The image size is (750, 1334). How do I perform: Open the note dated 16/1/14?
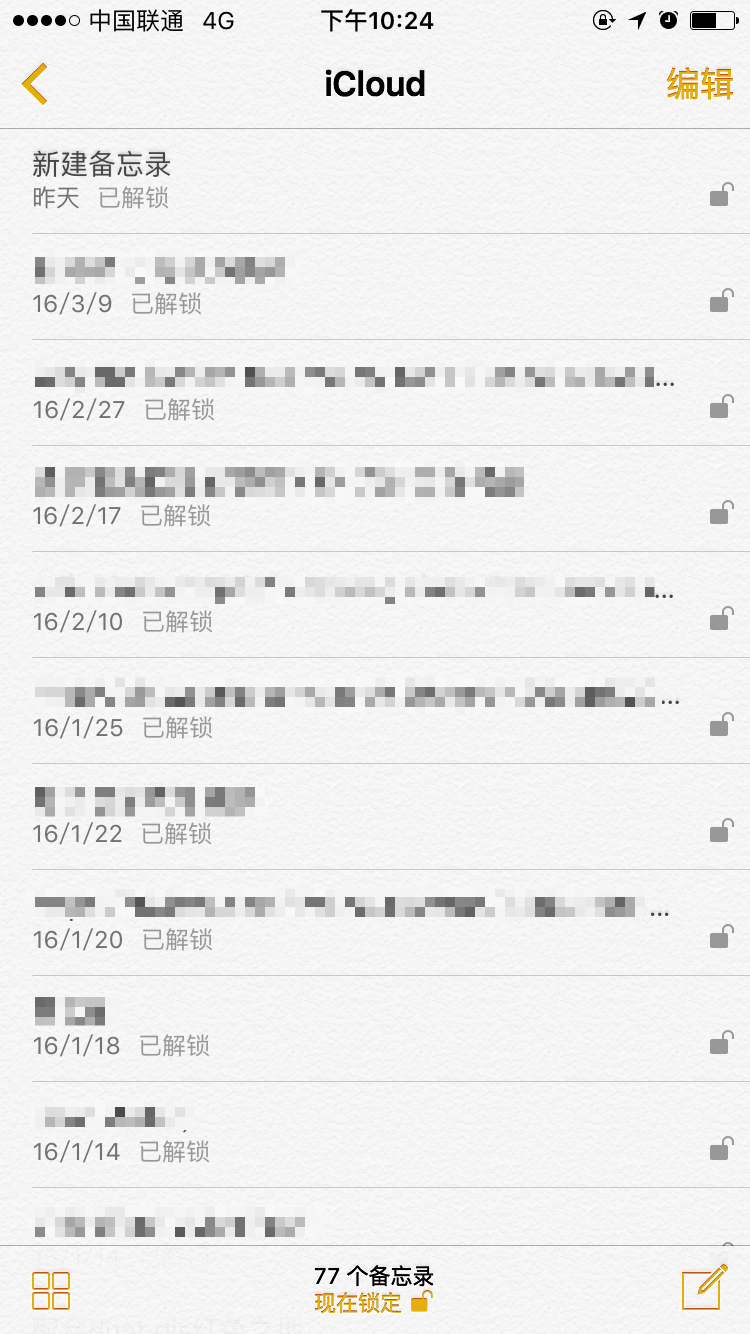coord(375,1135)
